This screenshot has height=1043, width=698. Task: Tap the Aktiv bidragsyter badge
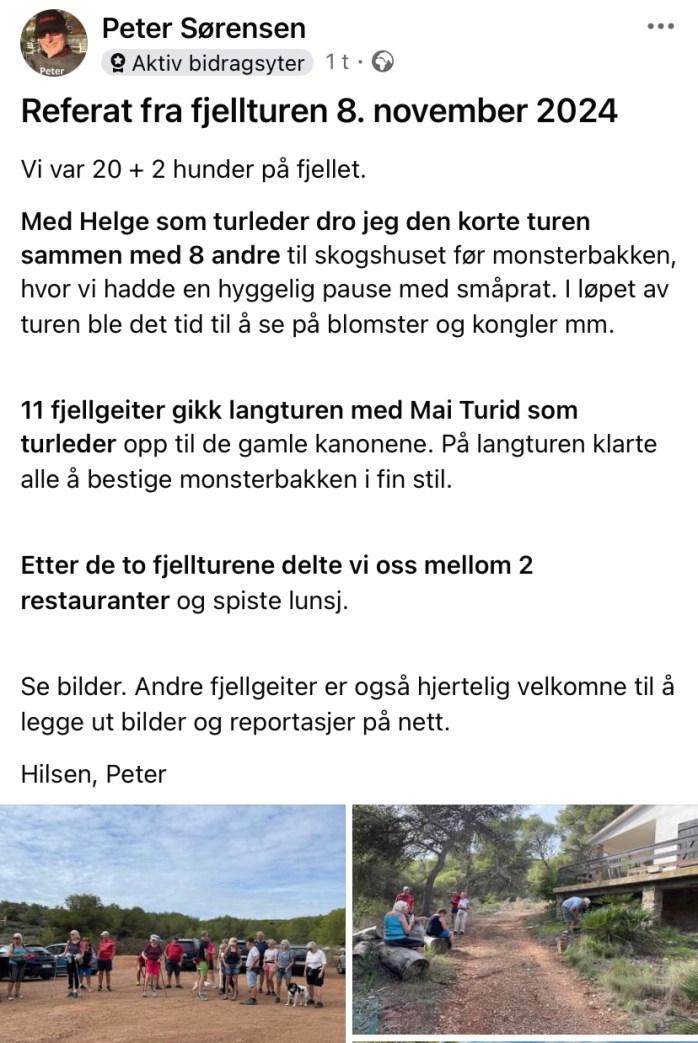point(208,63)
